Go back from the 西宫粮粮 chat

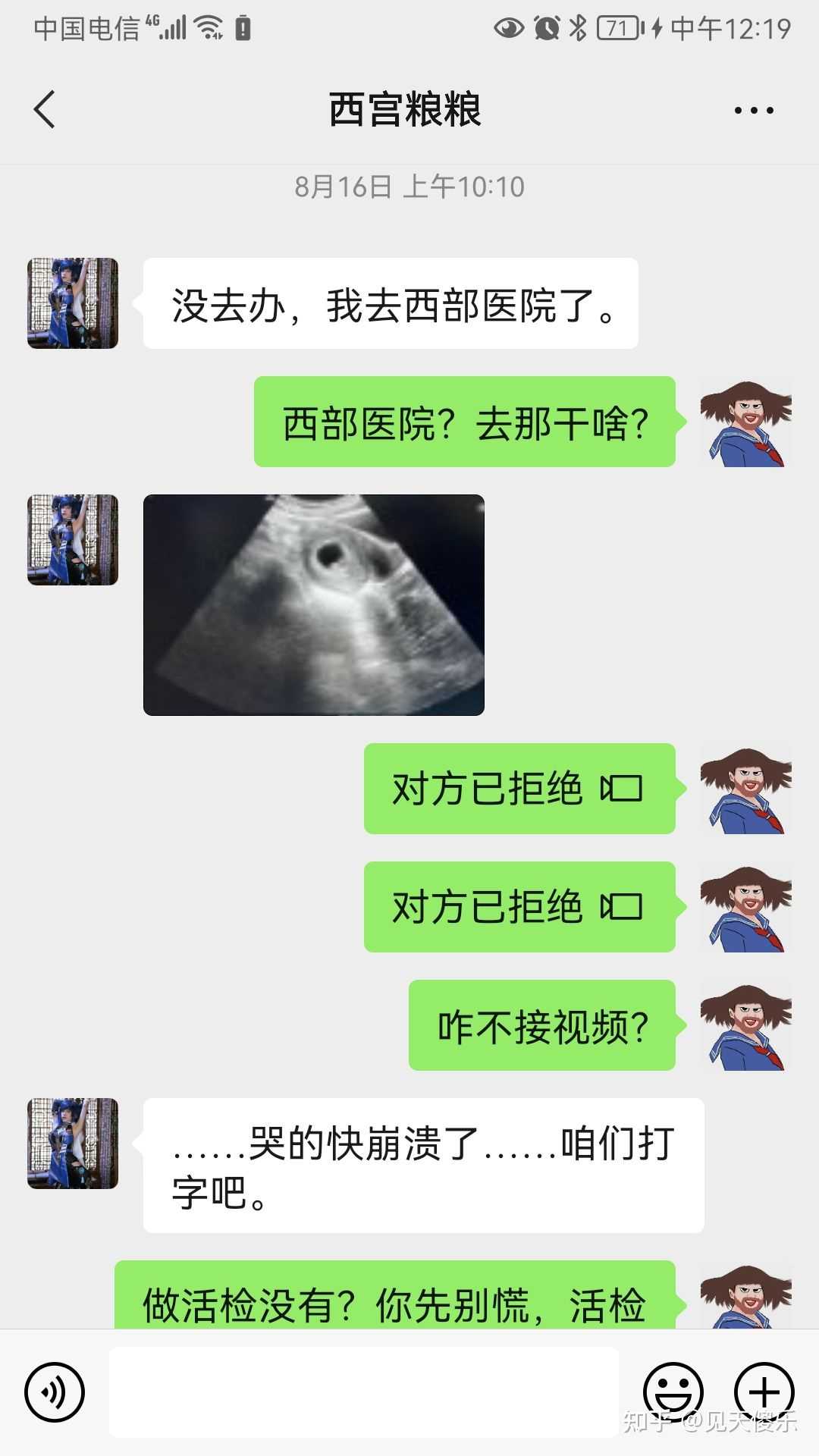pos(45,110)
